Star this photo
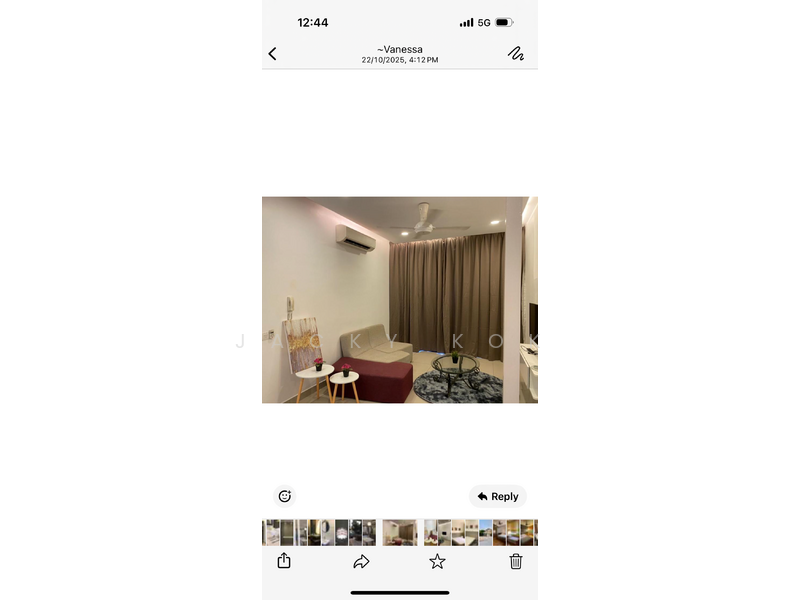Screen dimensions: 800x600 click(x=437, y=562)
